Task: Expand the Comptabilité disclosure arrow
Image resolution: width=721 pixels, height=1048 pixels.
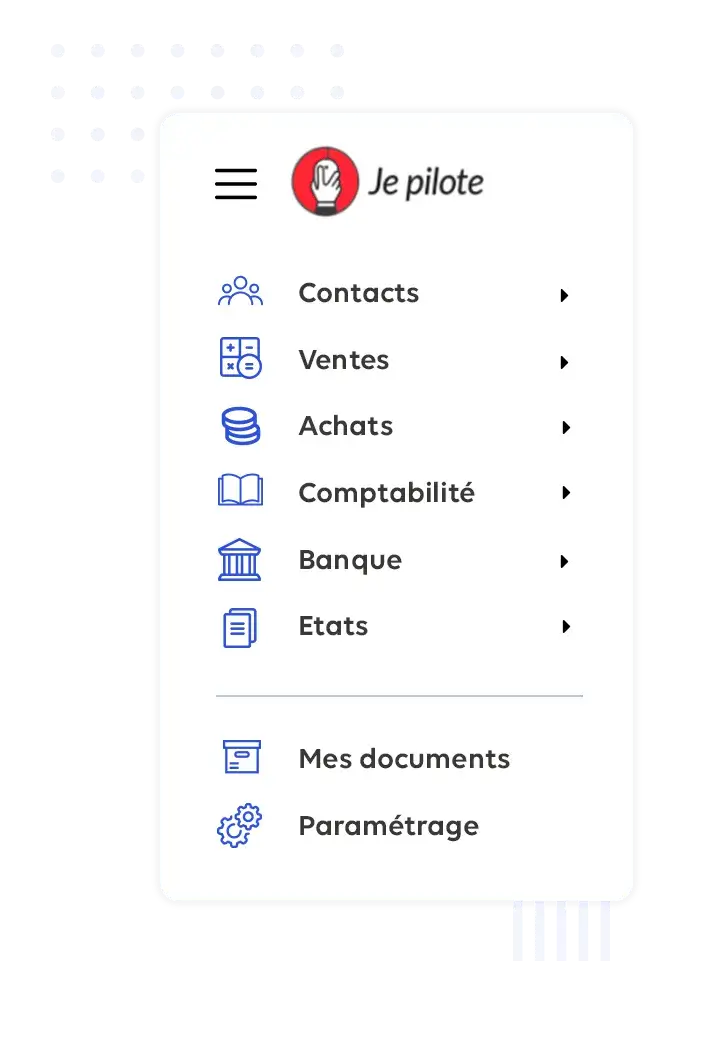Action: click(x=565, y=493)
